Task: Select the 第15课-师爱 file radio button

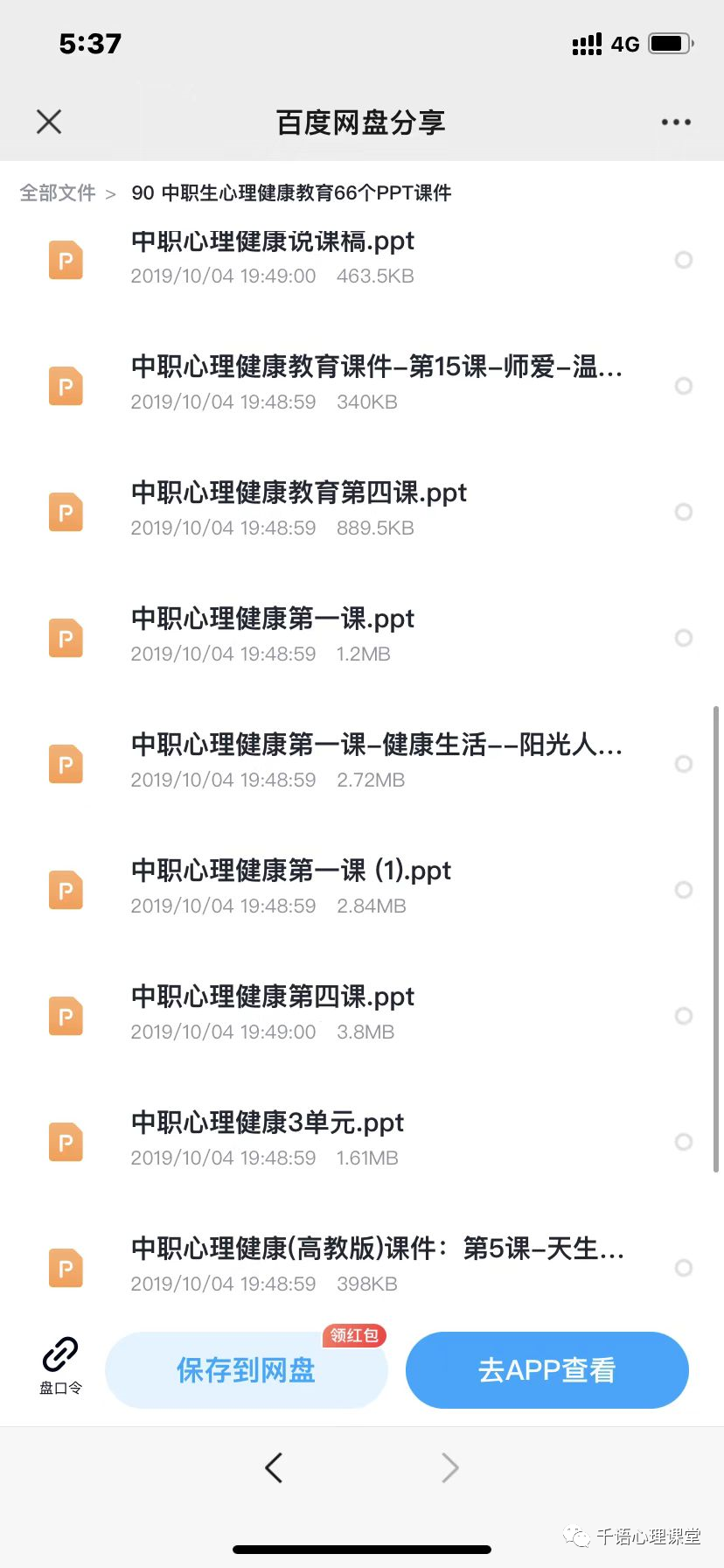Action: 684,386
